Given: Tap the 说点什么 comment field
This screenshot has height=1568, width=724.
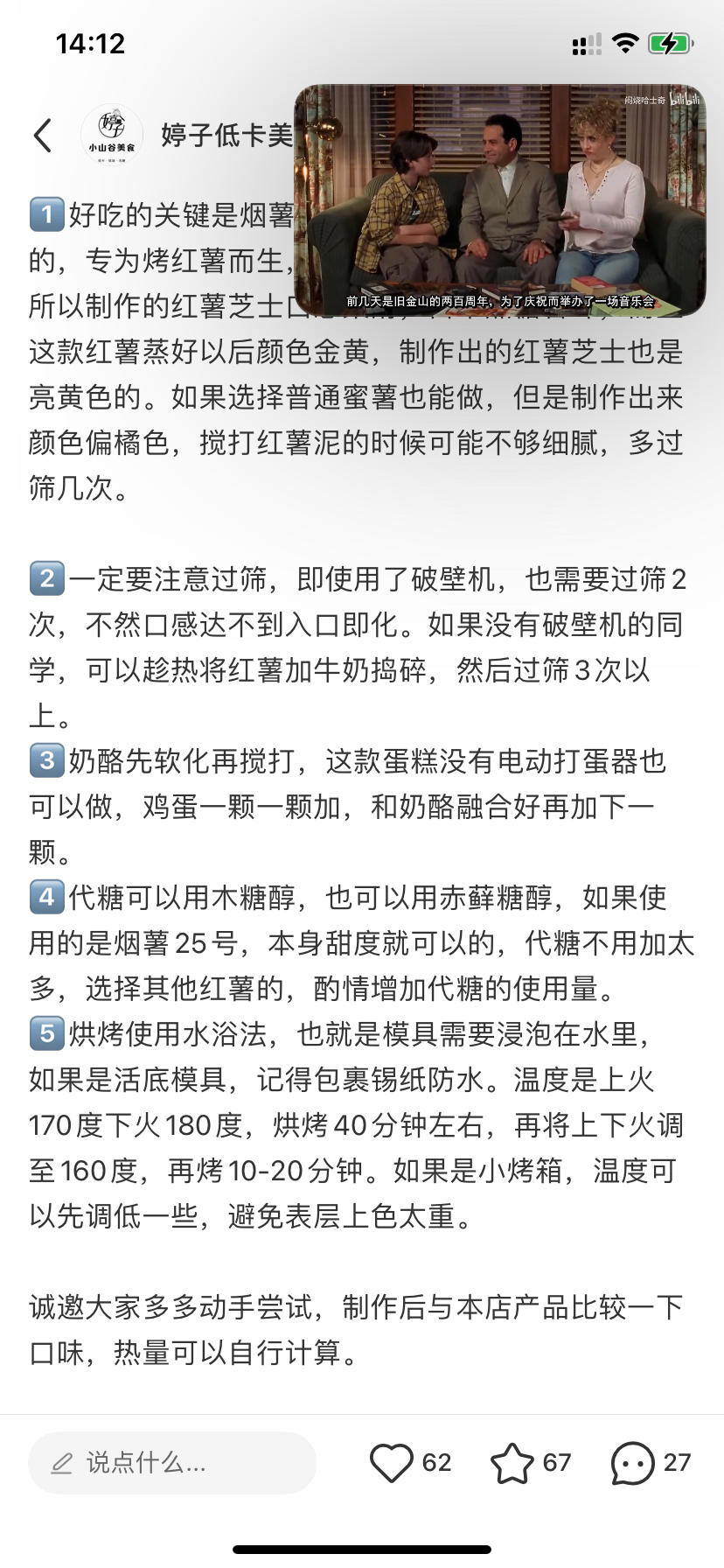Looking at the screenshot, I should point(171,1462).
